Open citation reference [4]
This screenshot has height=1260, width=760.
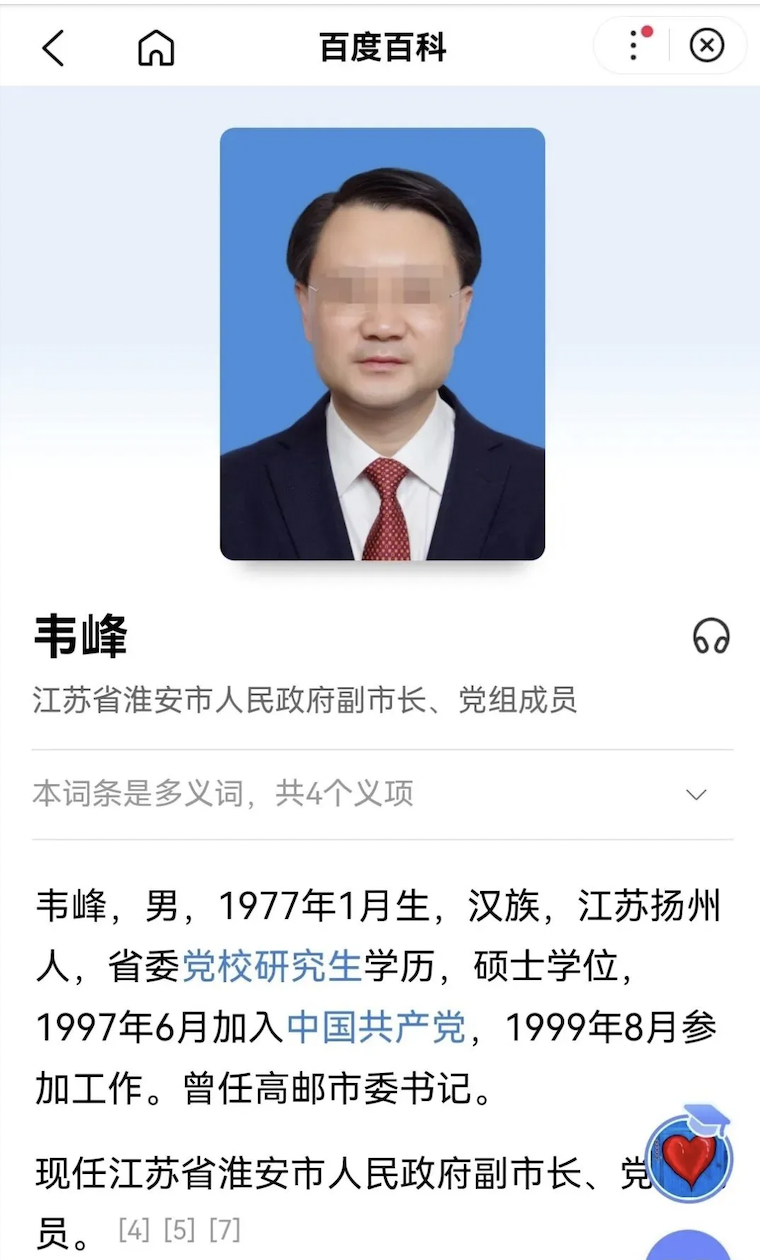(x=133, y=1229)
